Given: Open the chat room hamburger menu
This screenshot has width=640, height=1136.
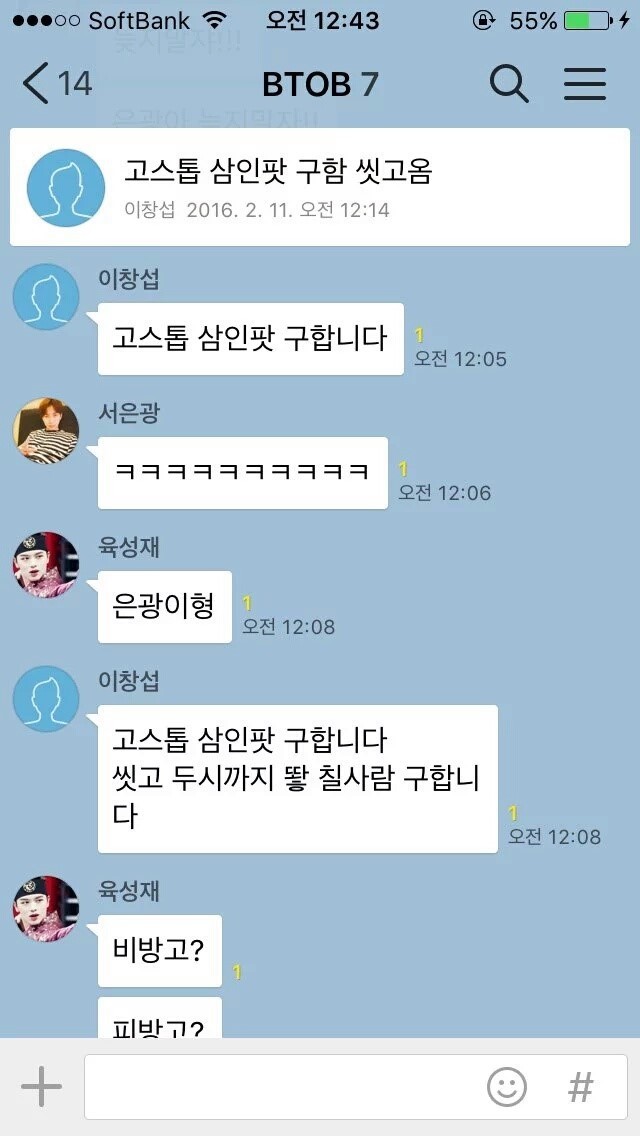Looking at the screenshot, I should [585, 84].
